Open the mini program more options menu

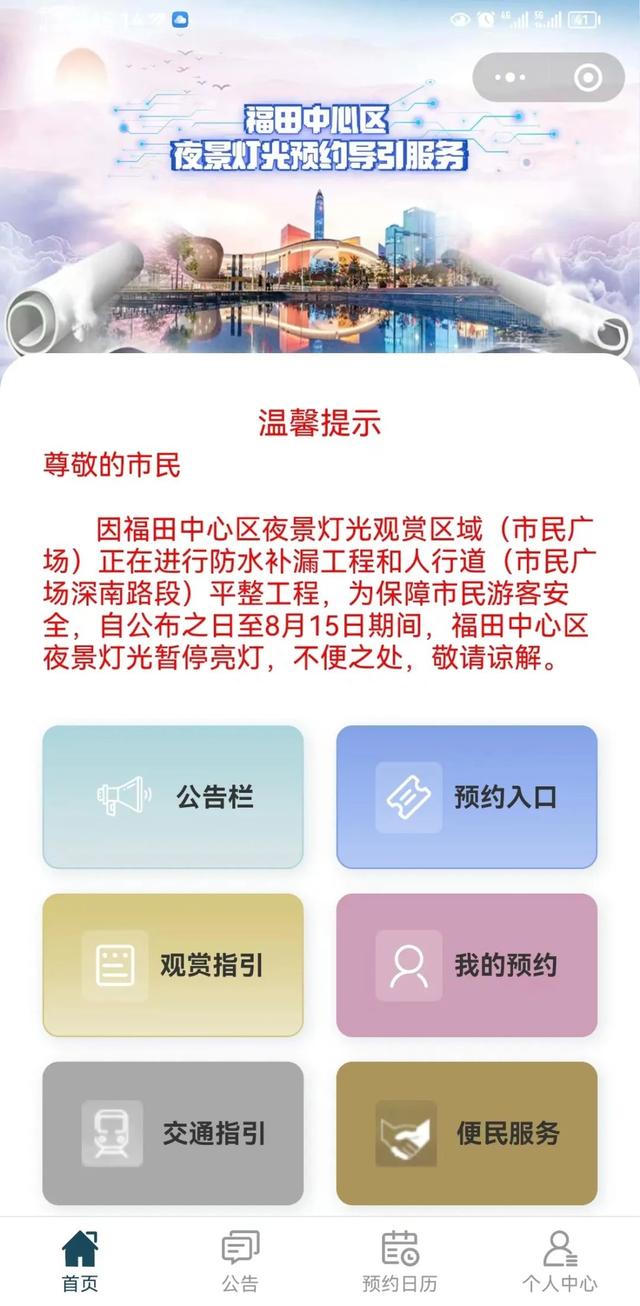point(510,77)
